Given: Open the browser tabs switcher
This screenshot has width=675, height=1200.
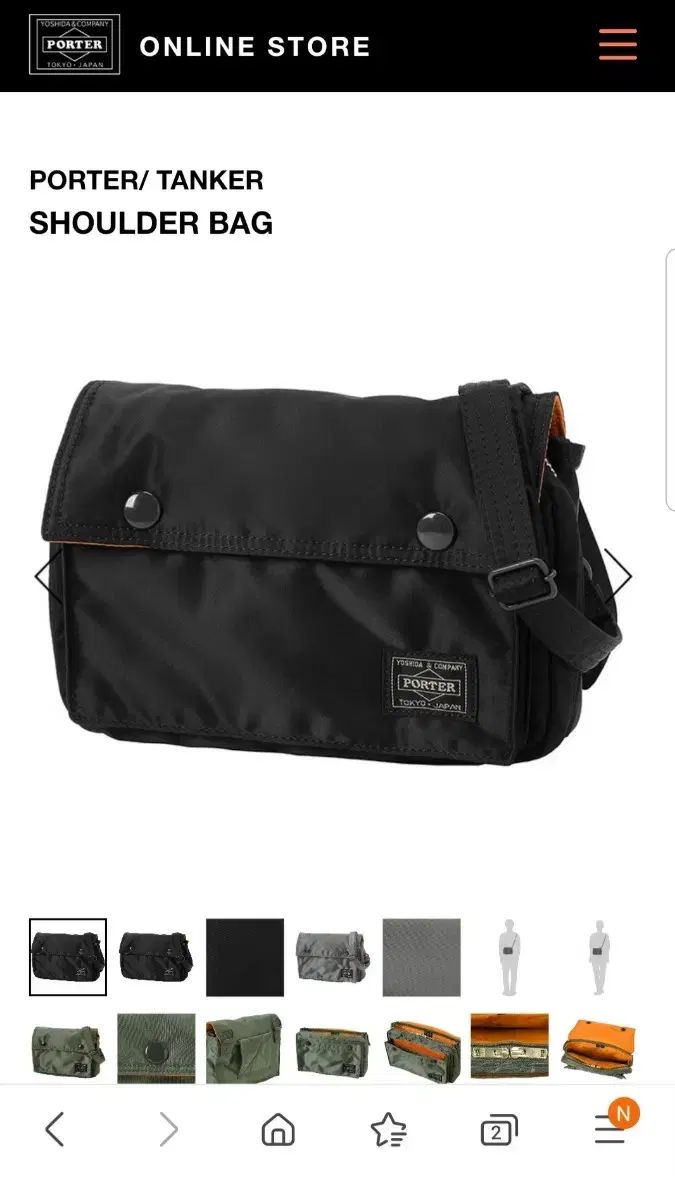Looking at the screenshot, I should tap(498, 1130).
